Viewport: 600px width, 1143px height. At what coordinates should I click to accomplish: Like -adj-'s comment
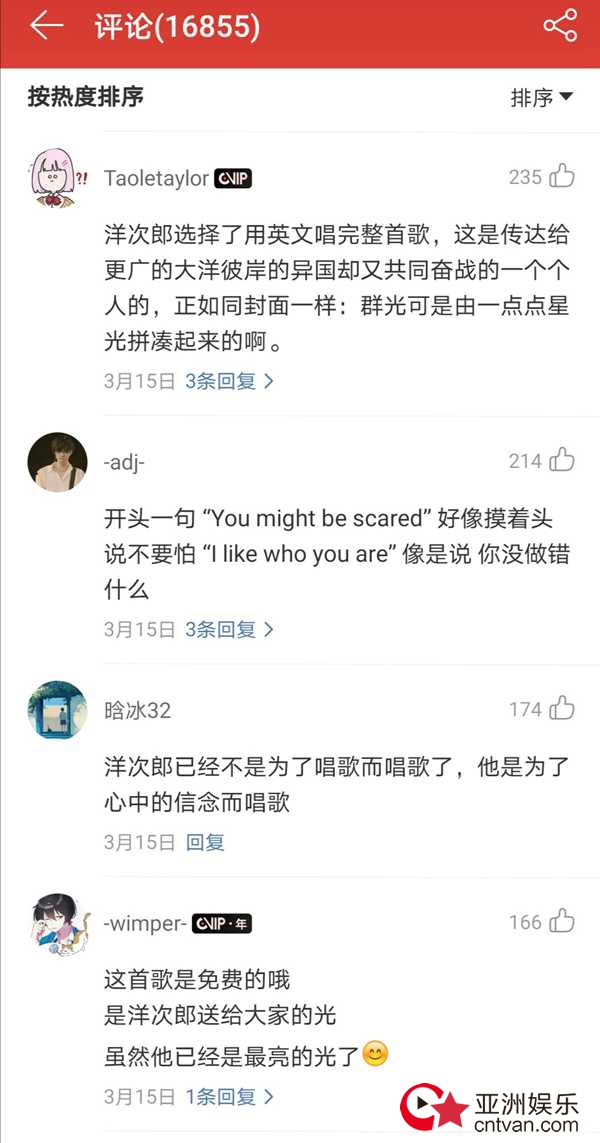[562, 461]
